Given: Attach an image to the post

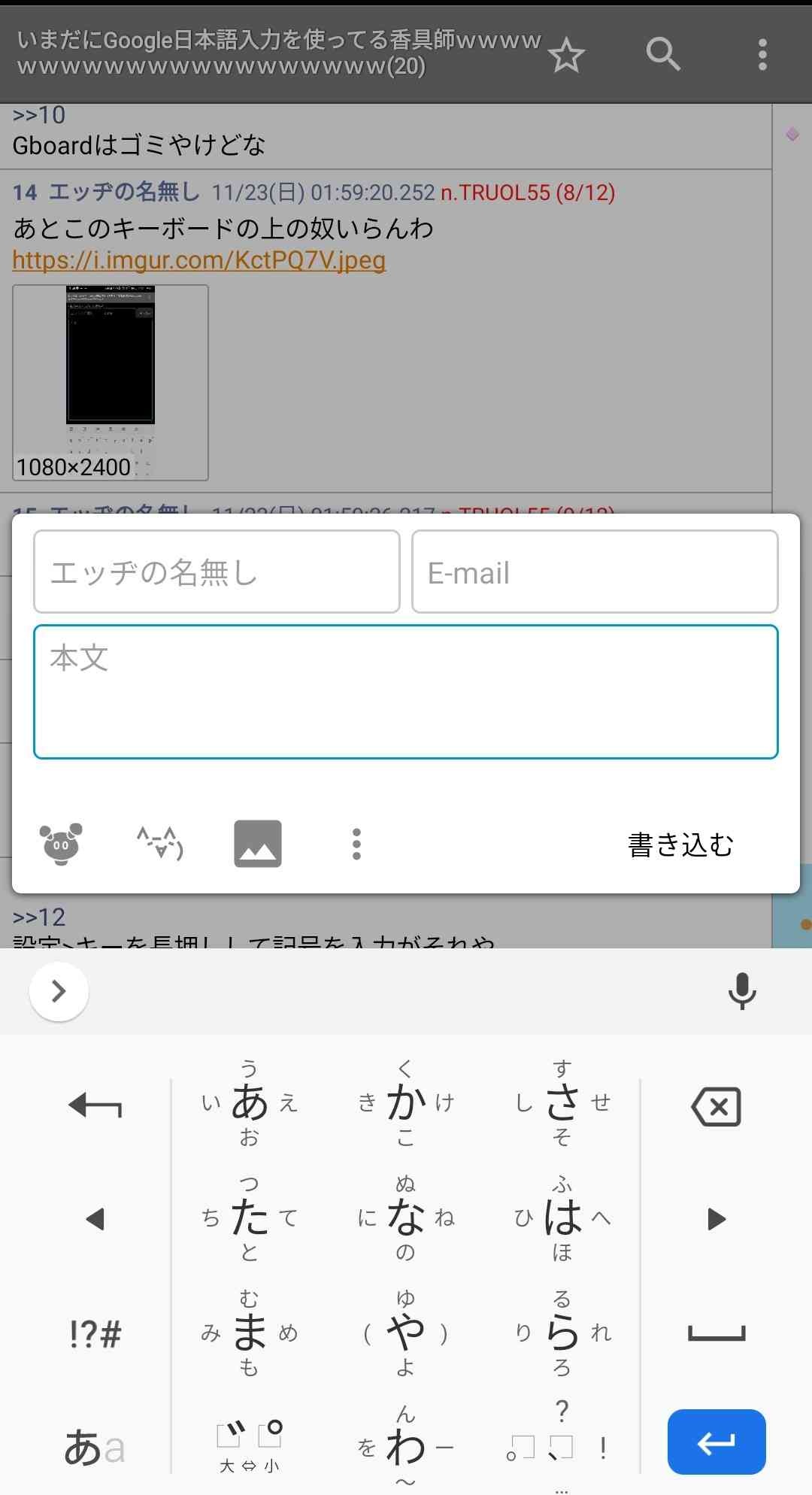Looking at the screenshot, I should pos(258,844).
